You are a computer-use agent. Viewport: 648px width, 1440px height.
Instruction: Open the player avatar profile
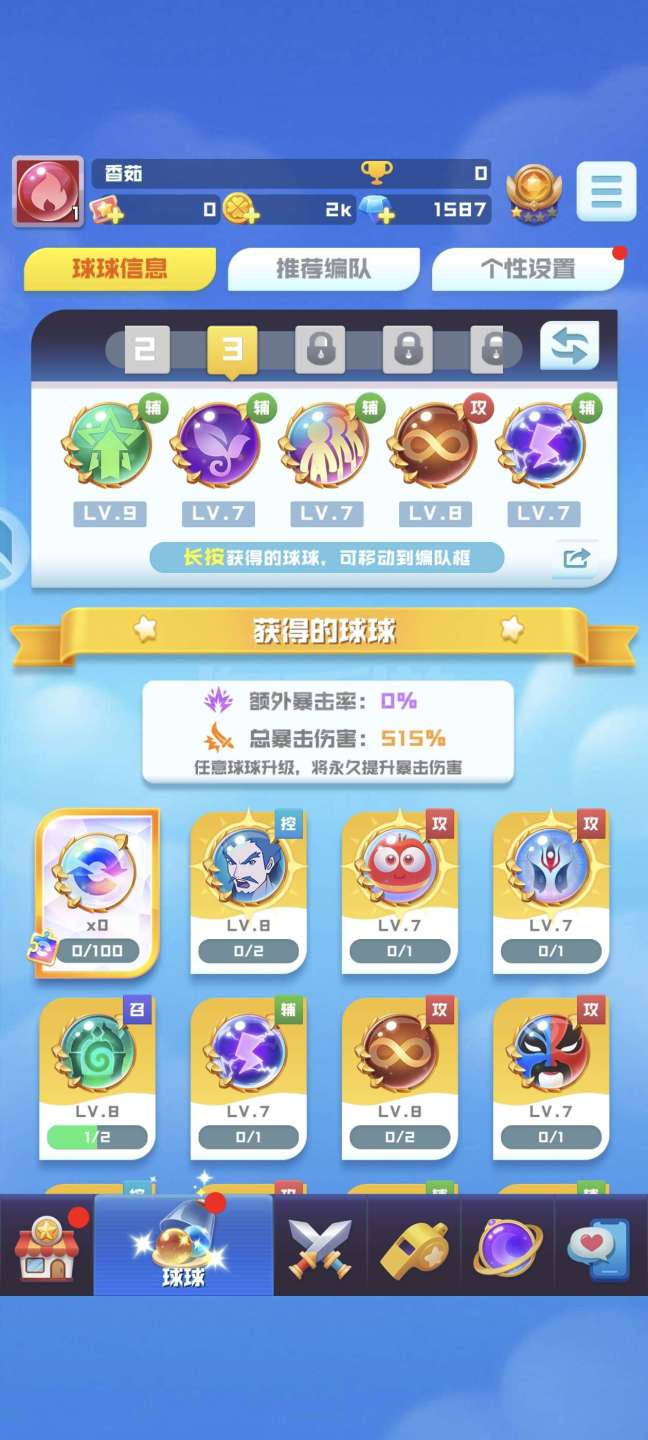click(x=47, y=191)
